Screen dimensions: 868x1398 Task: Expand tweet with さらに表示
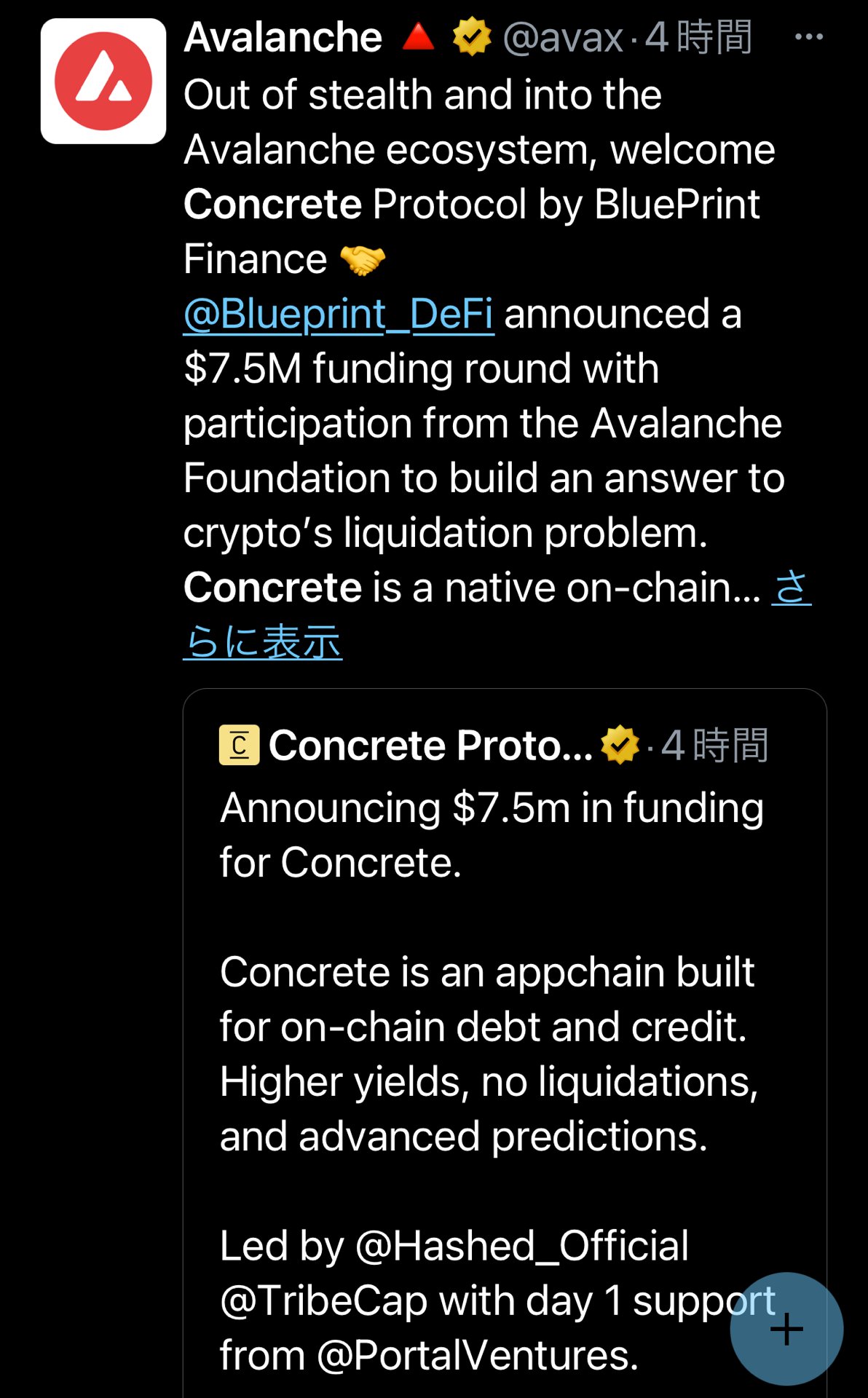263,642
